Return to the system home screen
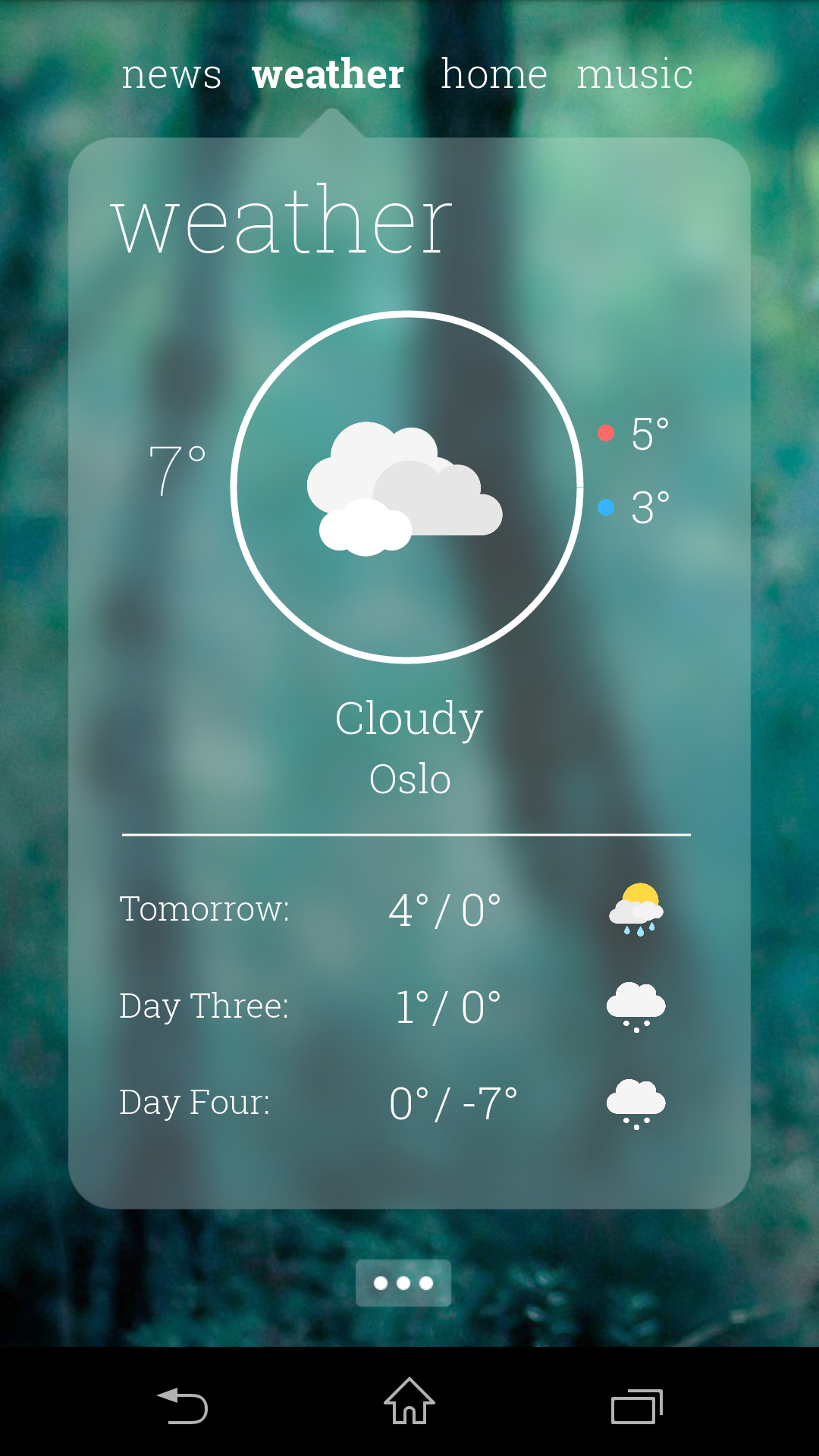 [409, 1401]
